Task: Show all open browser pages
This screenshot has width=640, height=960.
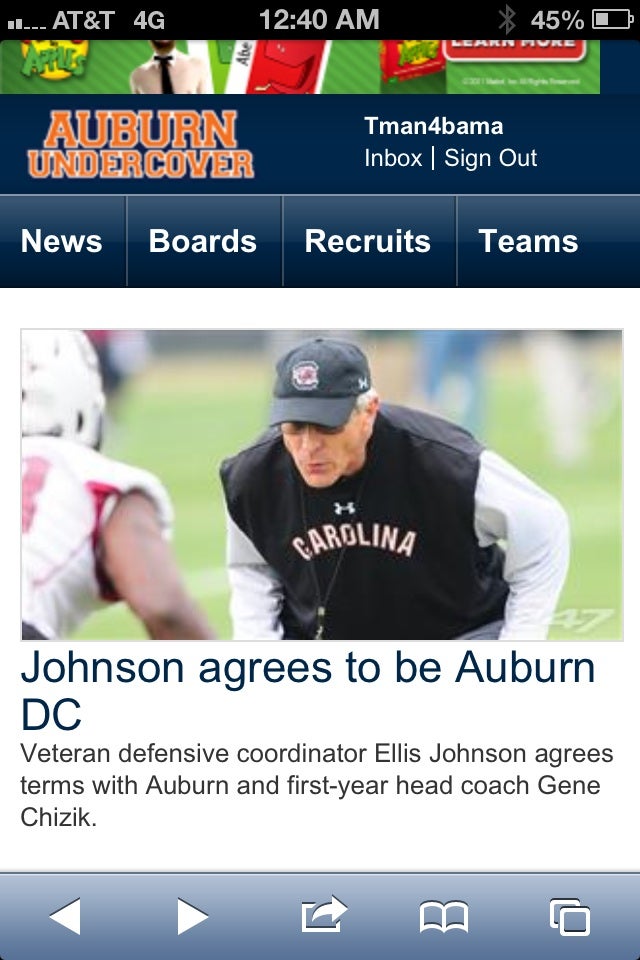Action: tap(569, 916)
